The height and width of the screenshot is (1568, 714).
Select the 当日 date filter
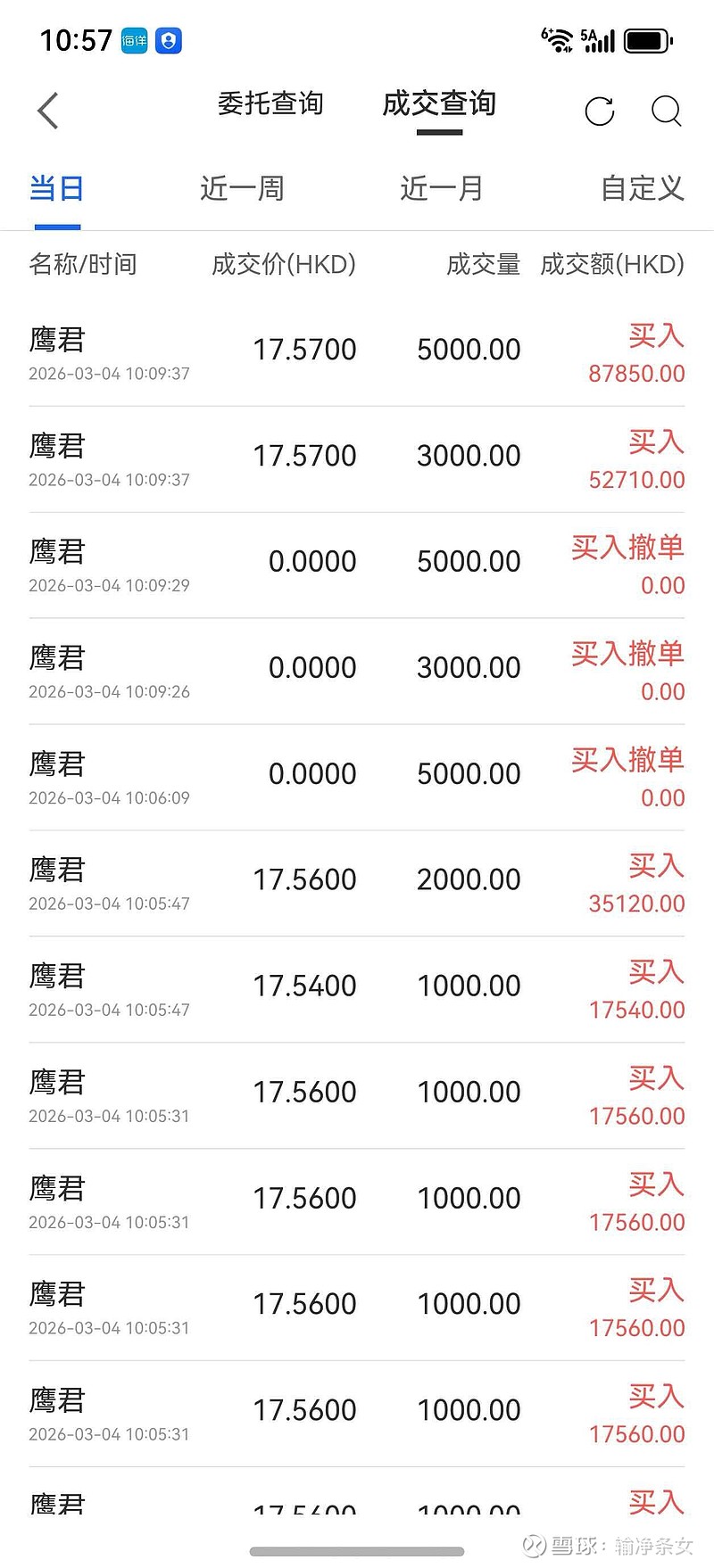coord(55,188)
